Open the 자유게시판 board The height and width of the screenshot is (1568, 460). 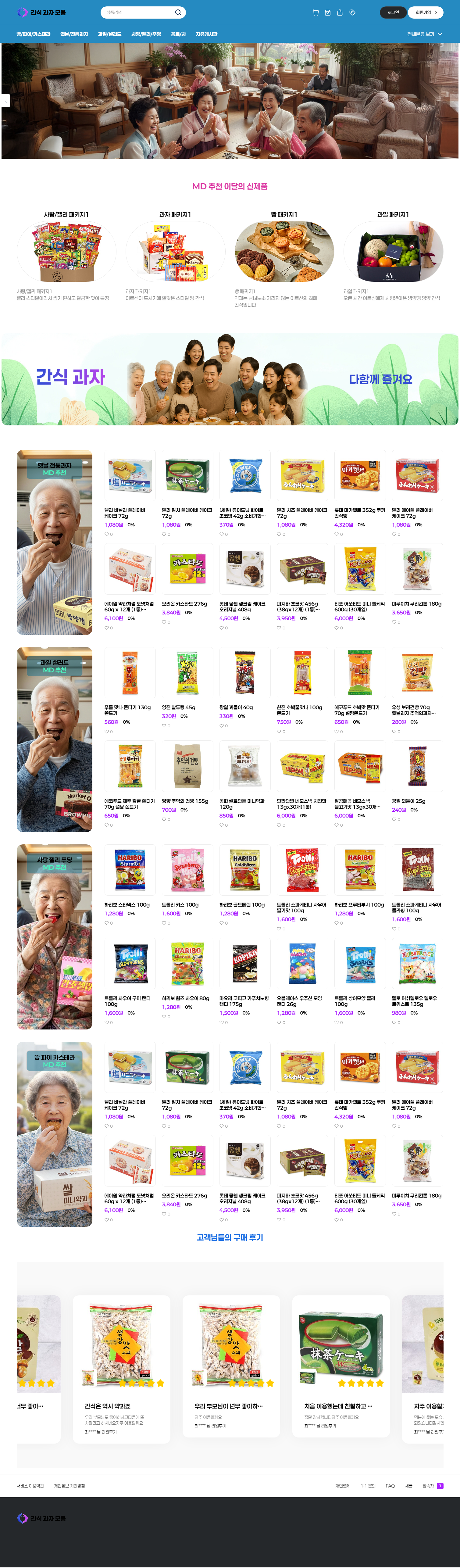click(206, 34)
